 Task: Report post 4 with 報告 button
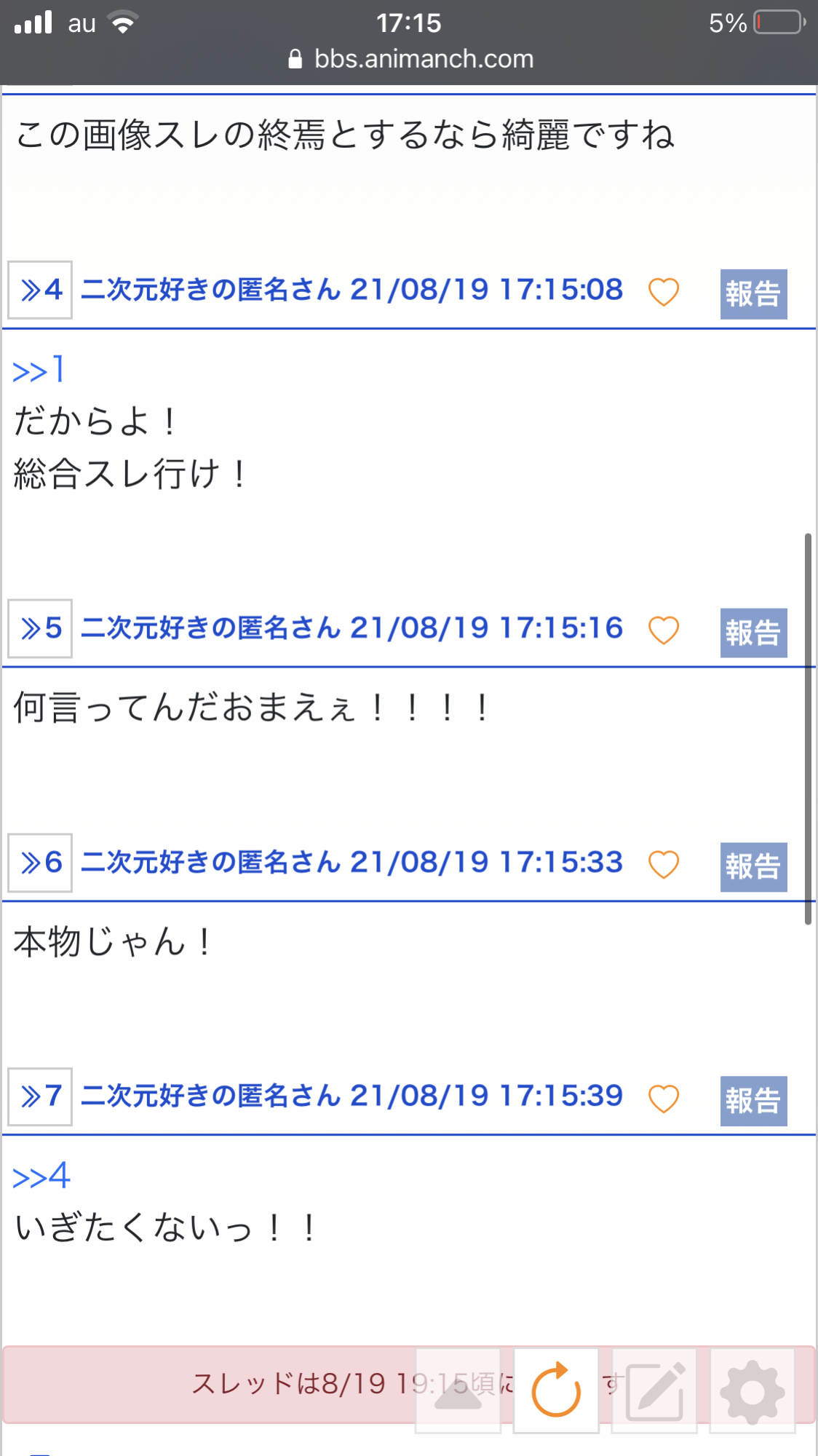point(753,294)
